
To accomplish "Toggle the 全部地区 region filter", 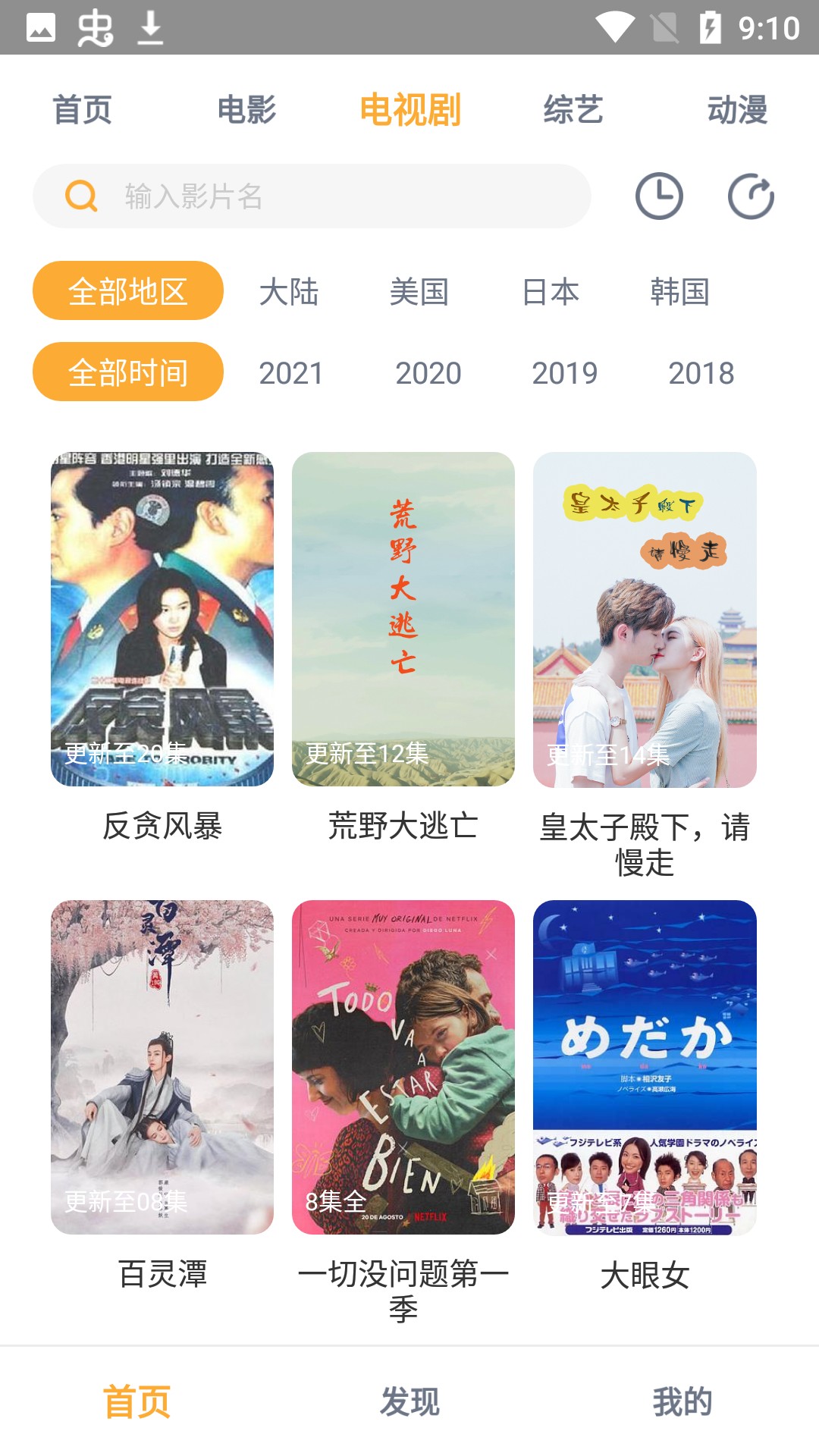I will tap(127, 290).
